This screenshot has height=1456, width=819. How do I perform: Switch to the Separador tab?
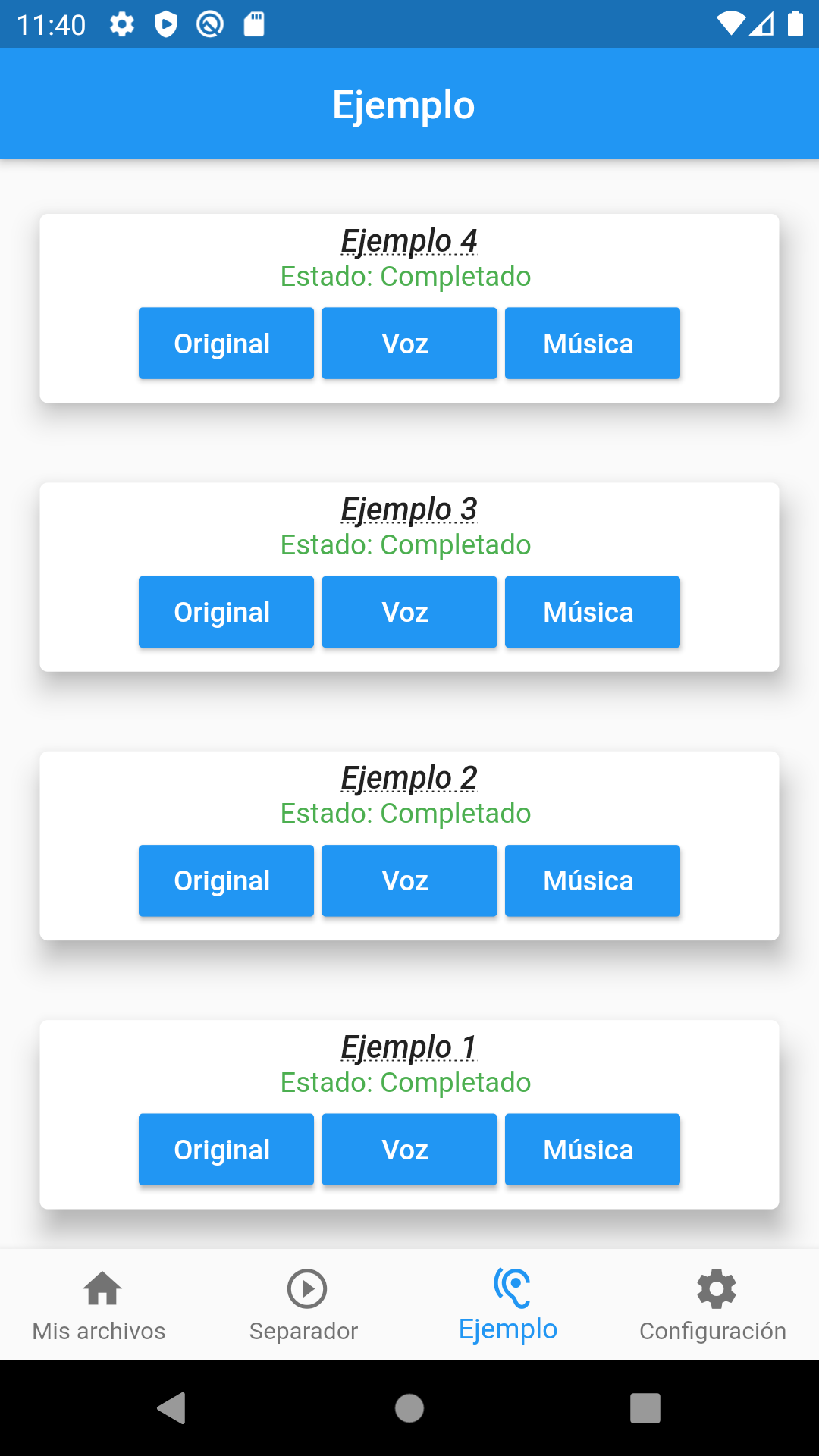[304, 1306]
